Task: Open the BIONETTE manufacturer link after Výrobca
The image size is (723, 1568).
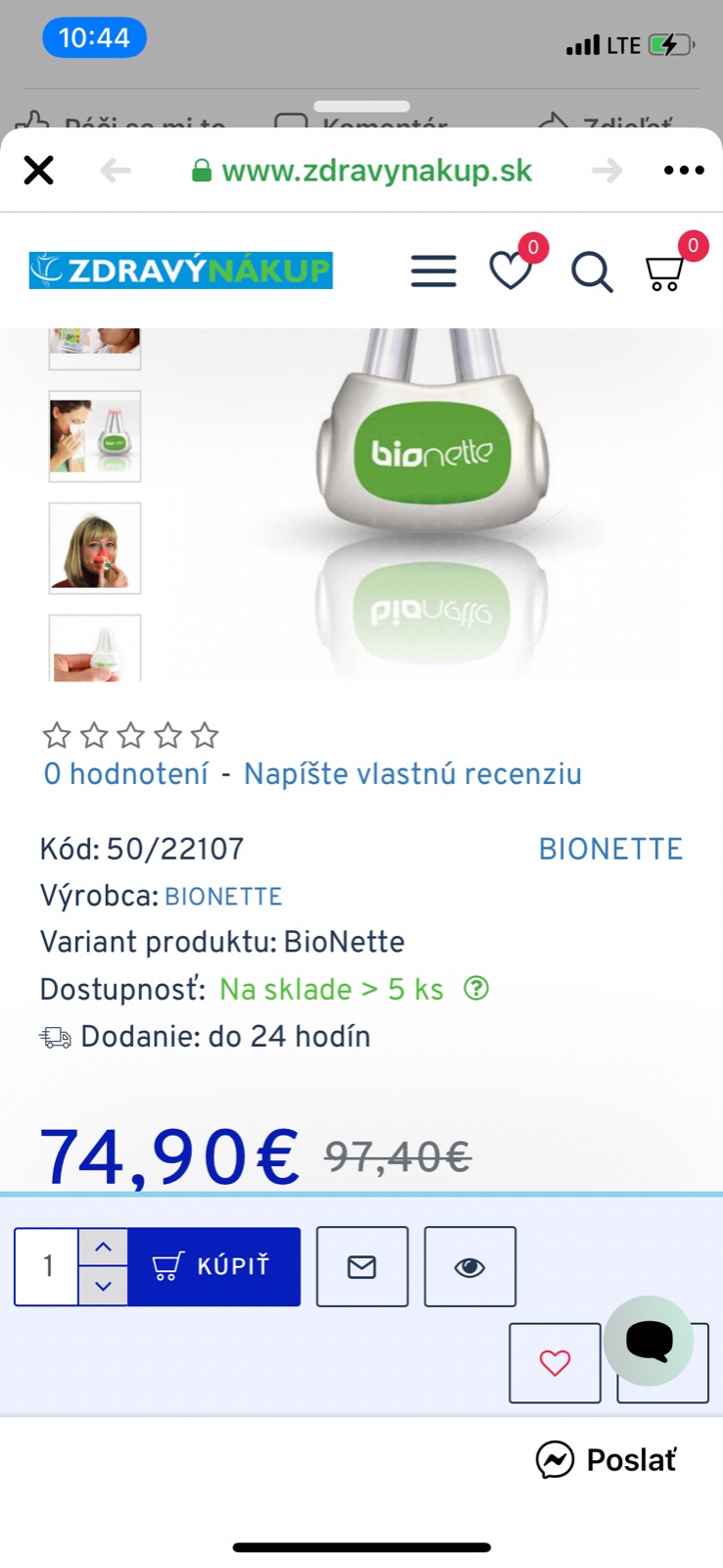Action: pos(223,897)
